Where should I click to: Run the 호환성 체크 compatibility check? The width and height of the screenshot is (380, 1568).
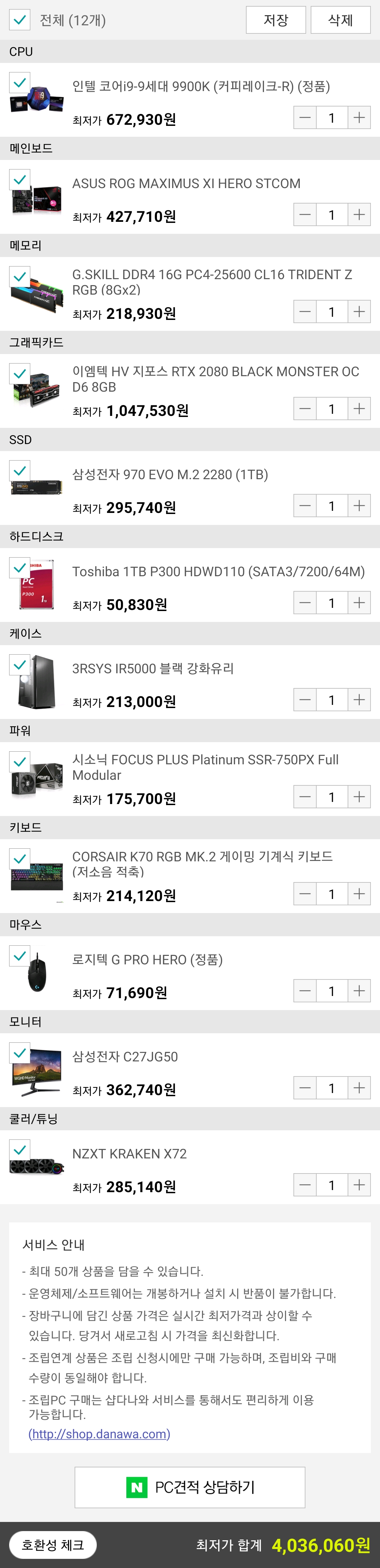[52, 1544]
